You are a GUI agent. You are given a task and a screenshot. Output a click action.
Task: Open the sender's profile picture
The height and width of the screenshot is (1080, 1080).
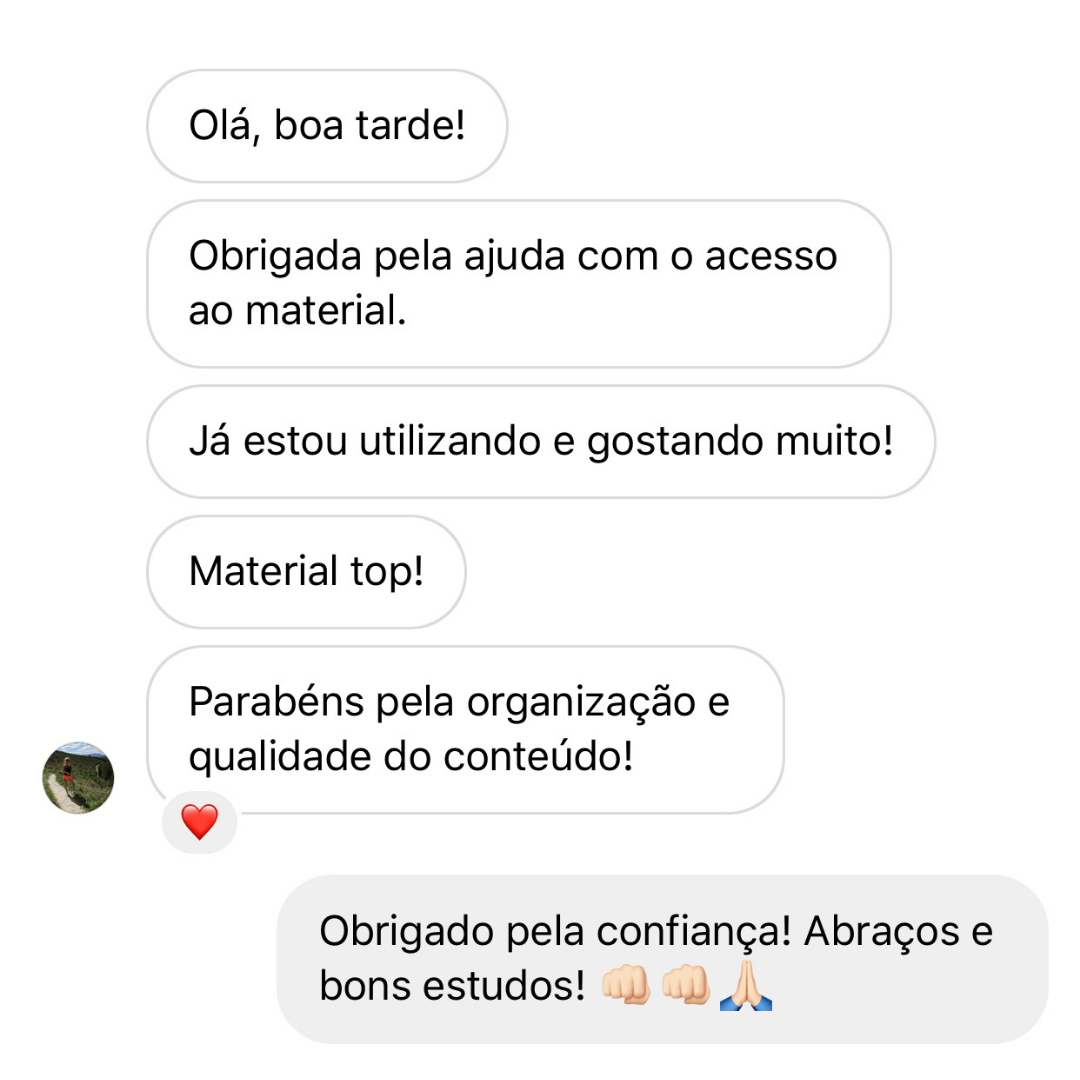(x=78, y=777)
